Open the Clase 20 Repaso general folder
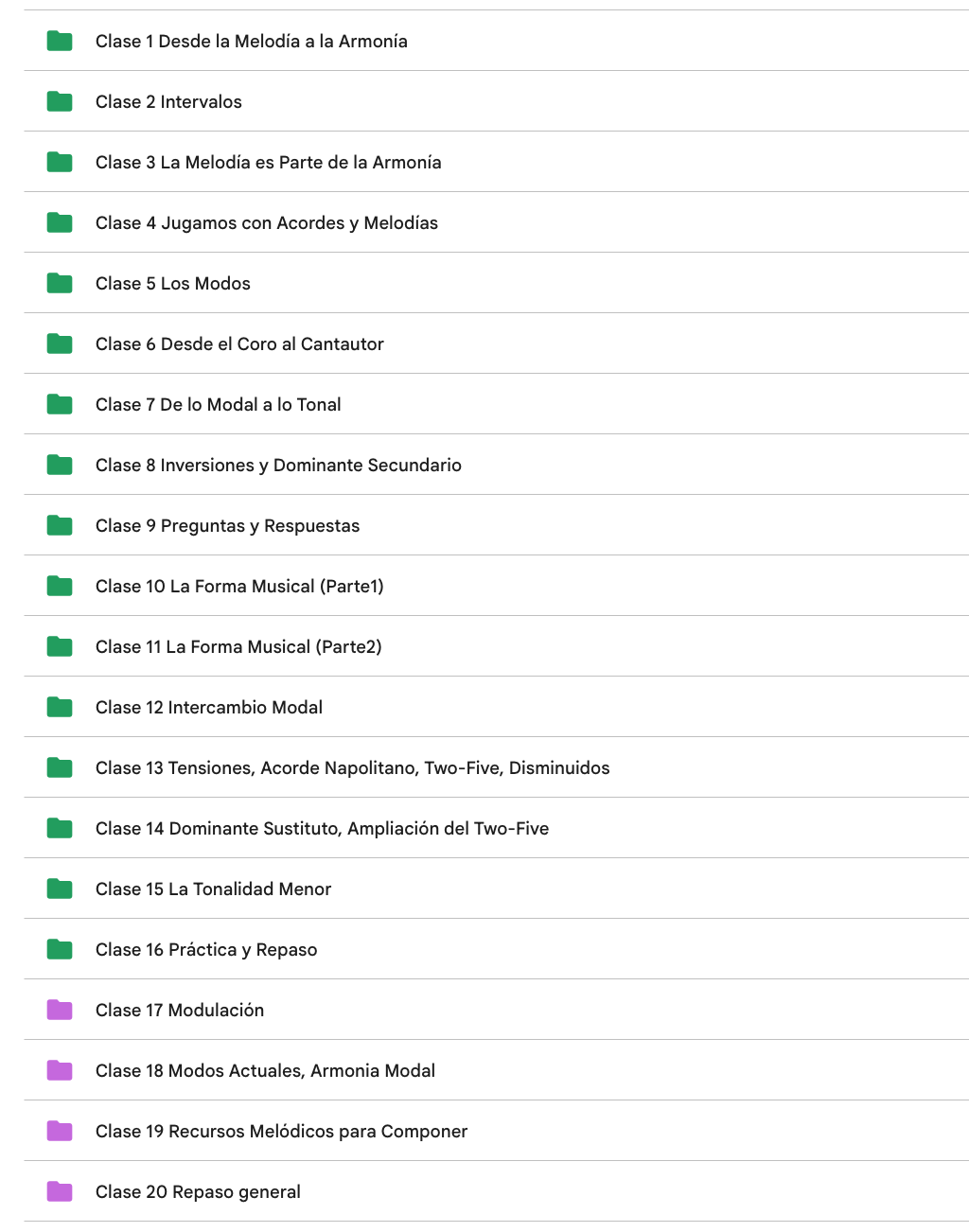Viewport: 969px width, 1232px height. tap(198, 1191)
